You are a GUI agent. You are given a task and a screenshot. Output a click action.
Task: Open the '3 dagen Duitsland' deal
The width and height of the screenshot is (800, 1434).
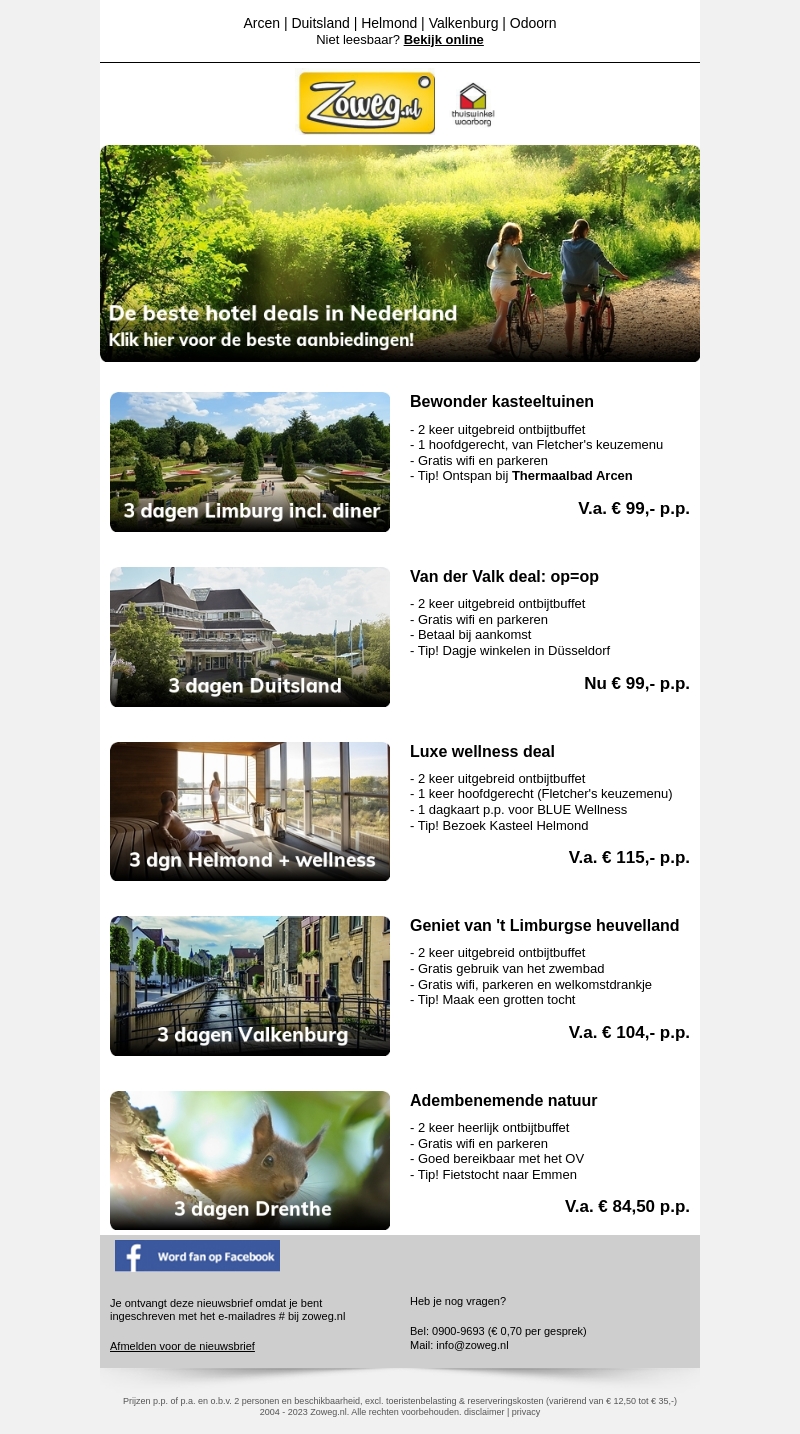click(x=250, y=637)
